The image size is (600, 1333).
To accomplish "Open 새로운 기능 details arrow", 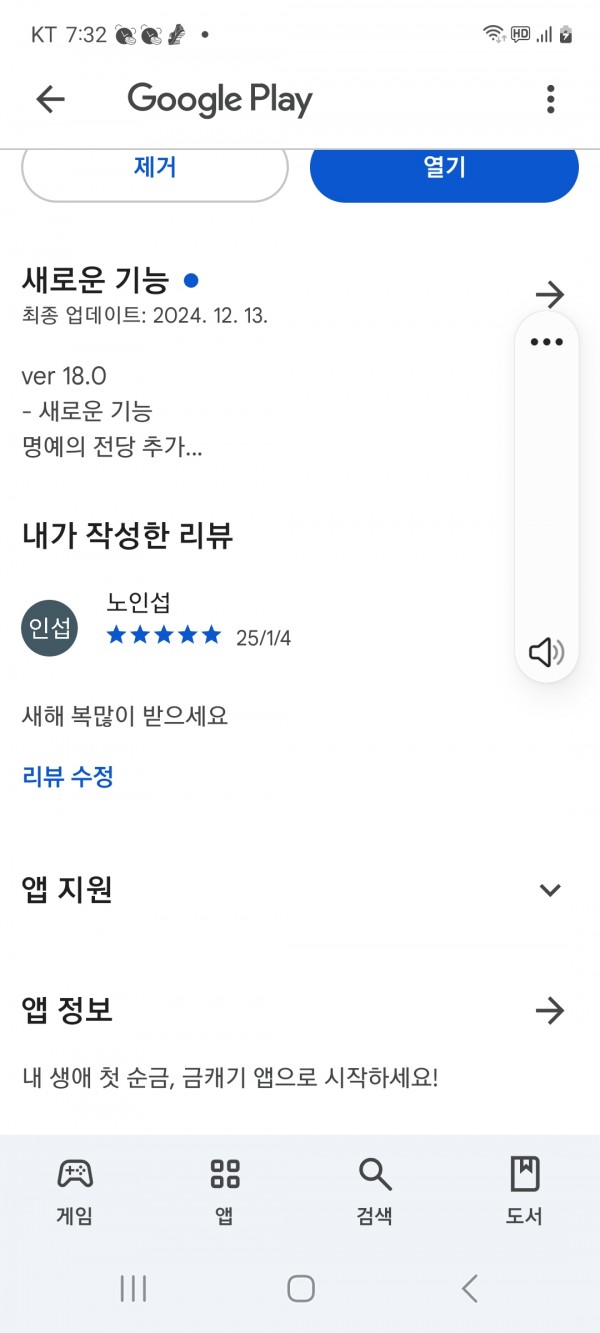I will 550,294.
